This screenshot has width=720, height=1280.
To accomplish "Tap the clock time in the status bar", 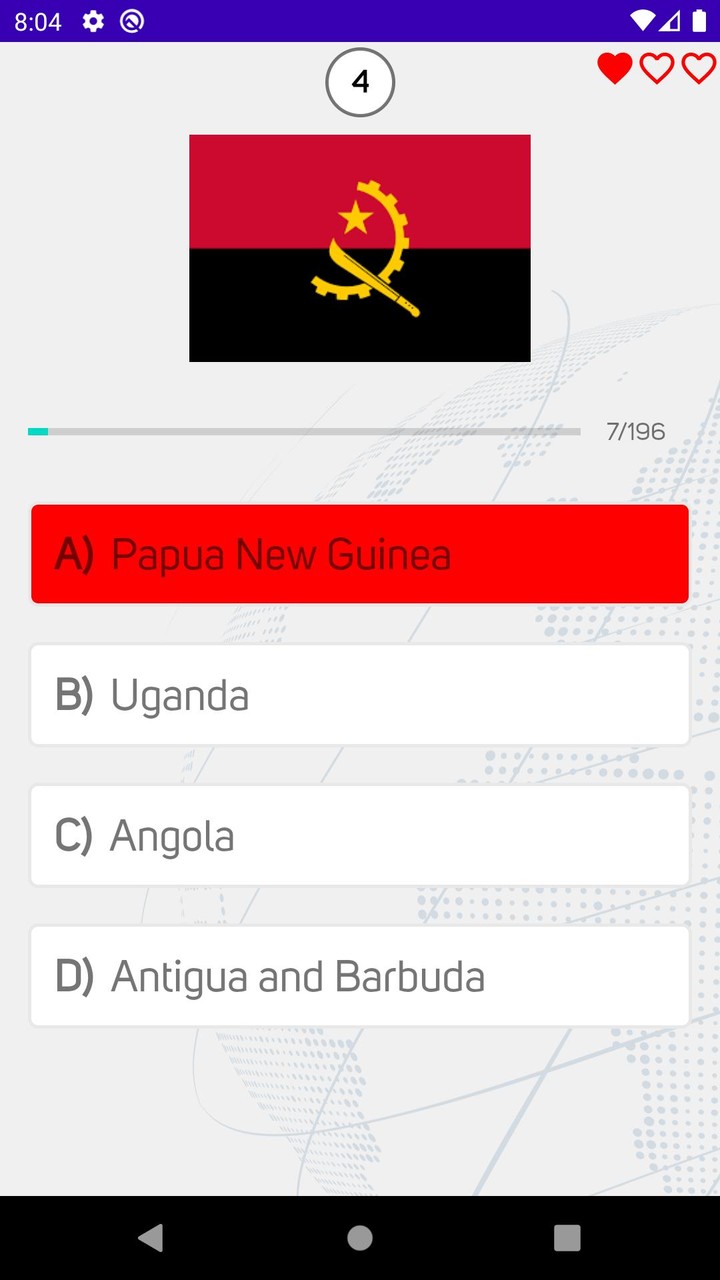I will [40, 20].
